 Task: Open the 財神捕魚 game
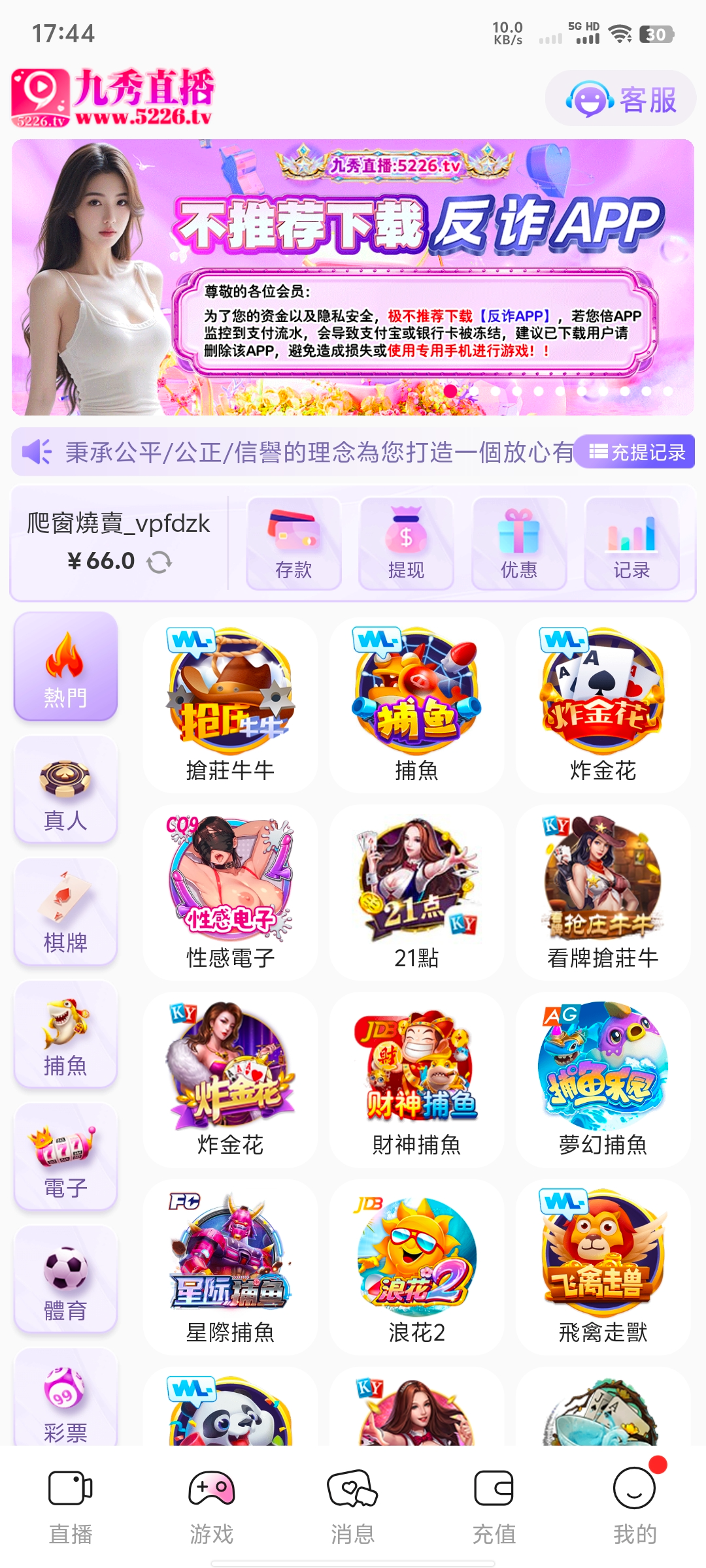click(x=416, y=1079)
